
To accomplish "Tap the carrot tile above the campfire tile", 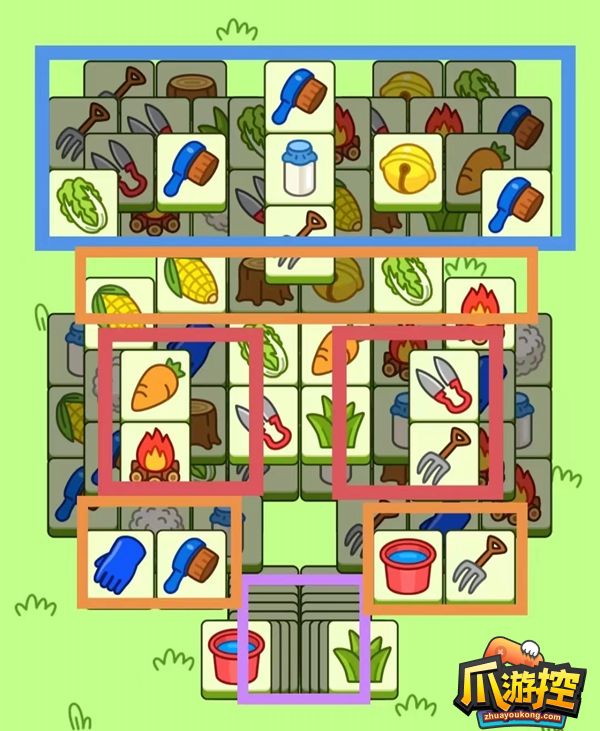I will [154, 384].
